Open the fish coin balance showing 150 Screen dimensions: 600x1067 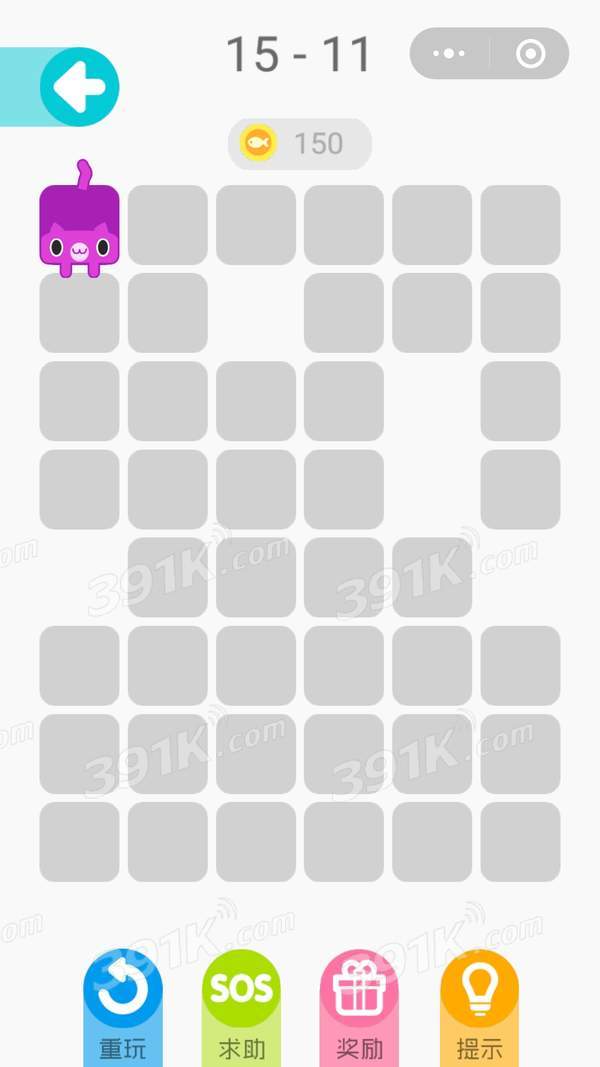300,144
